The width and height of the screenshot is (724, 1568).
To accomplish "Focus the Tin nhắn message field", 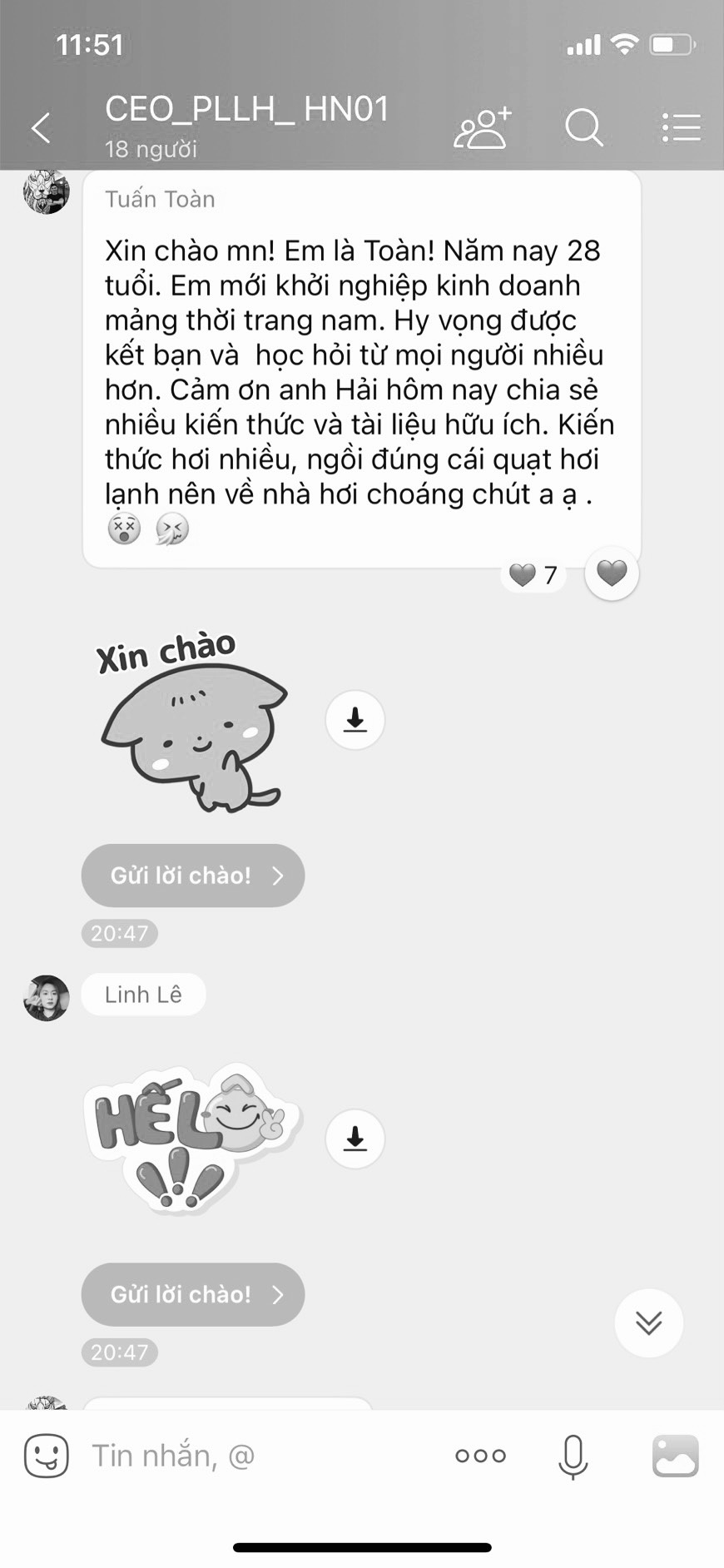I will pos(250,1456).
